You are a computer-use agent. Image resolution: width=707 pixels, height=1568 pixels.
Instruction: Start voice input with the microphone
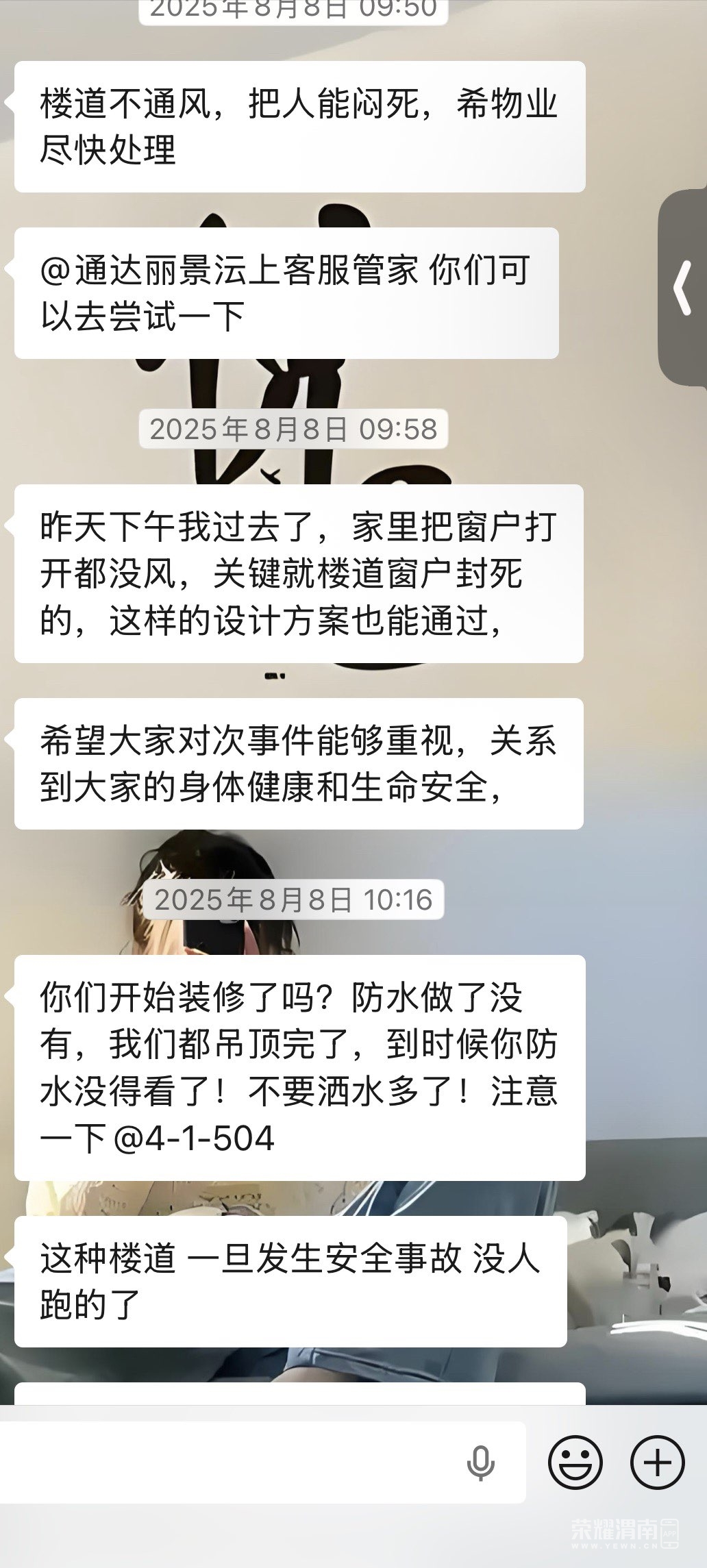coord(480,1463)
